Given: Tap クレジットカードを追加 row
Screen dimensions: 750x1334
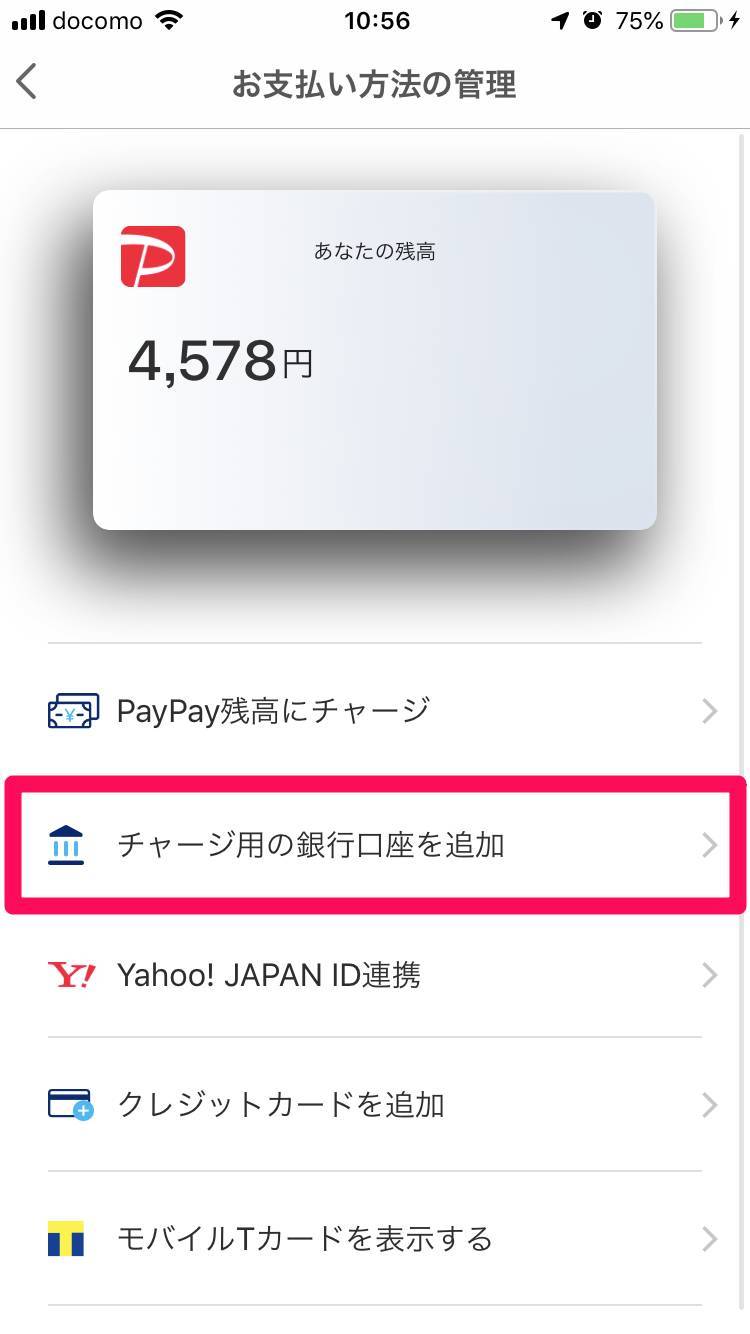Looking at the screenshot, I should [x=375, y=1105].
